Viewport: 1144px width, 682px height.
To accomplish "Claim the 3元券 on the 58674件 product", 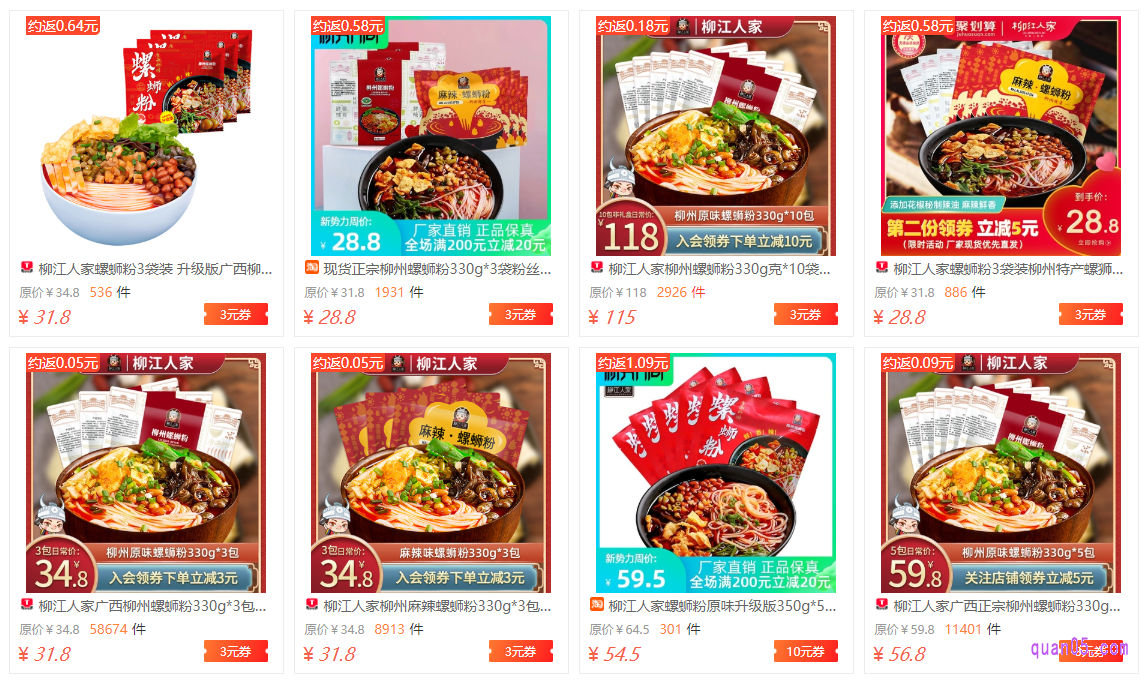I will click(236, 652).
